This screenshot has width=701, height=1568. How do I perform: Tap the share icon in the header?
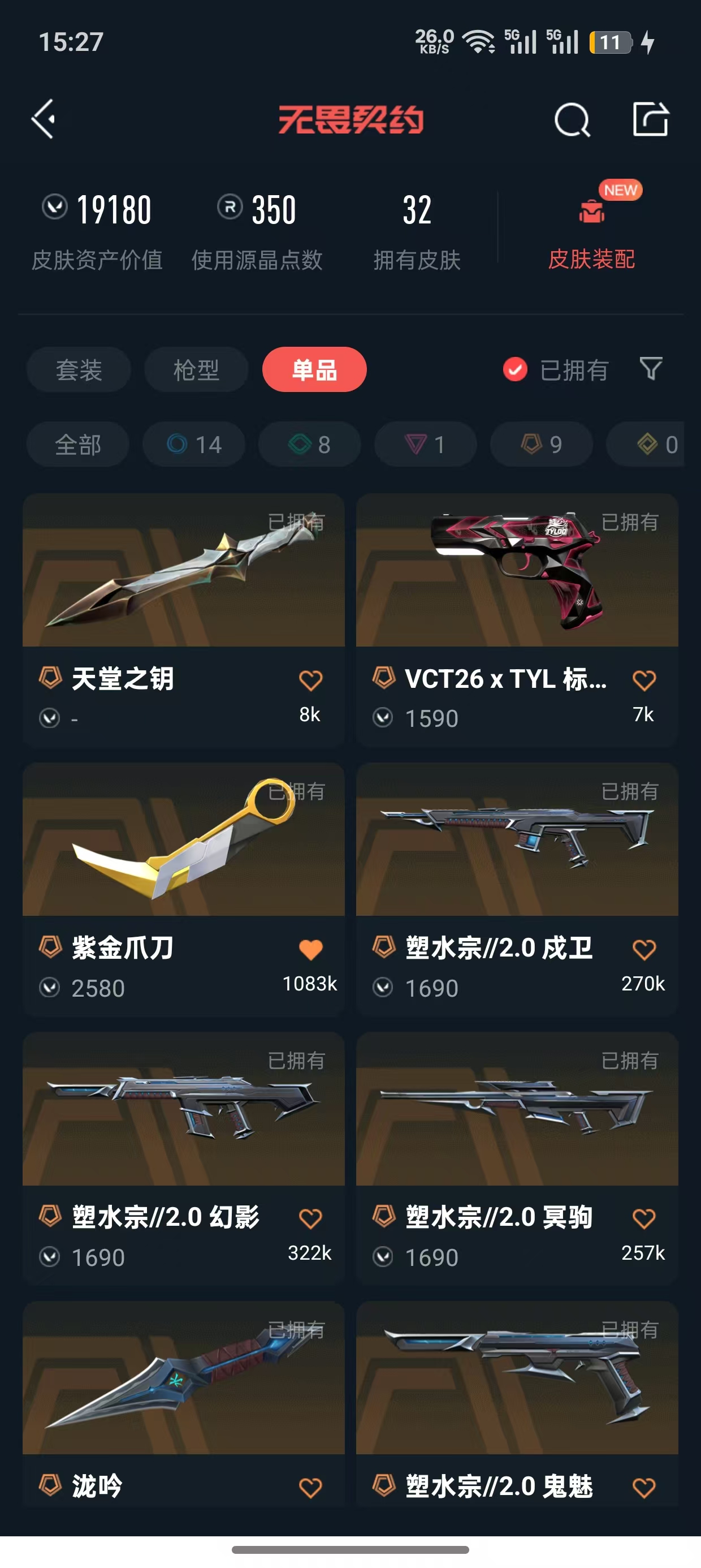click(x=650, y=119)
